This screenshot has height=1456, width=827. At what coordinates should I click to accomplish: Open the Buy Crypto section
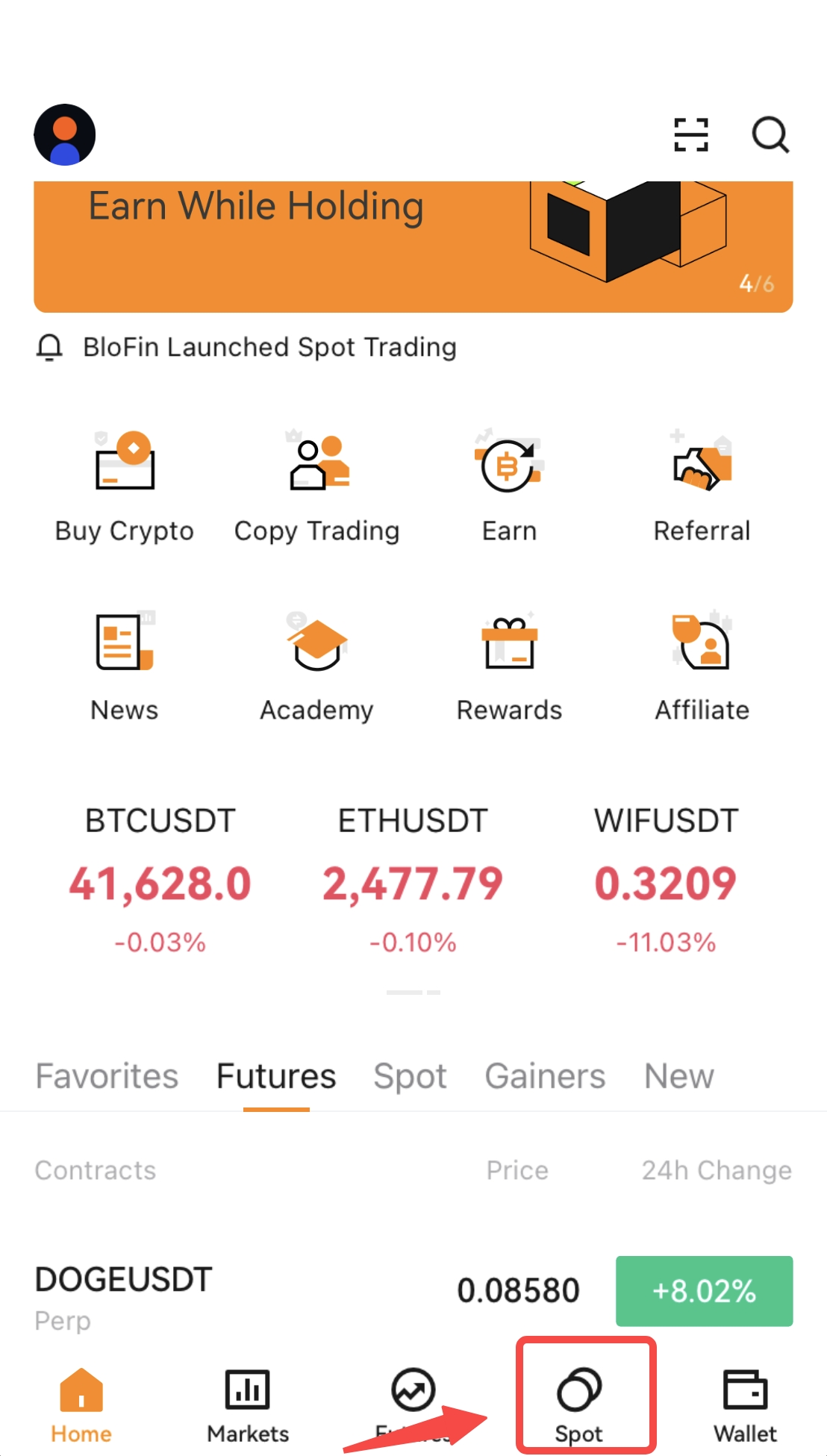tap(124, 485)
